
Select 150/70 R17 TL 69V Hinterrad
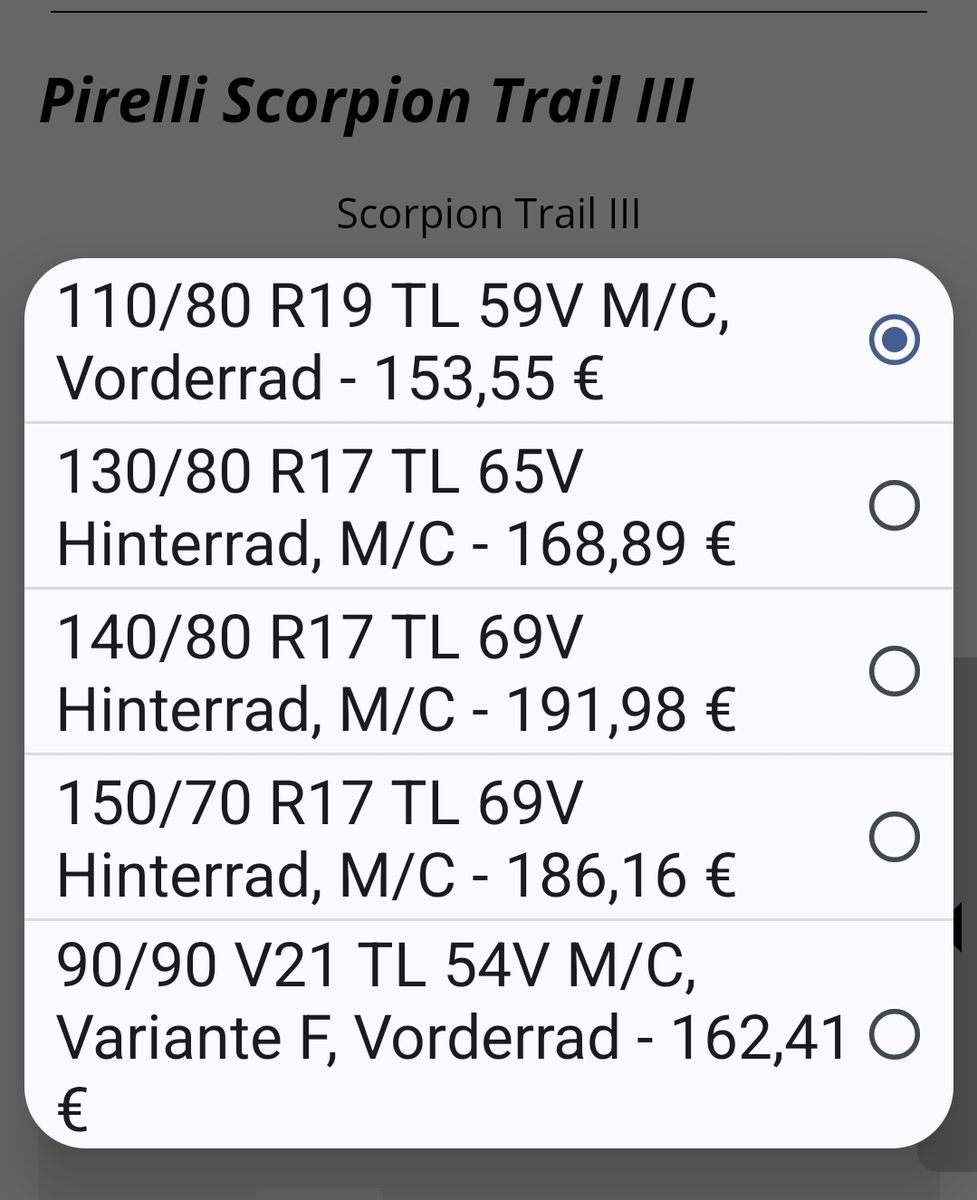(893, 836)
